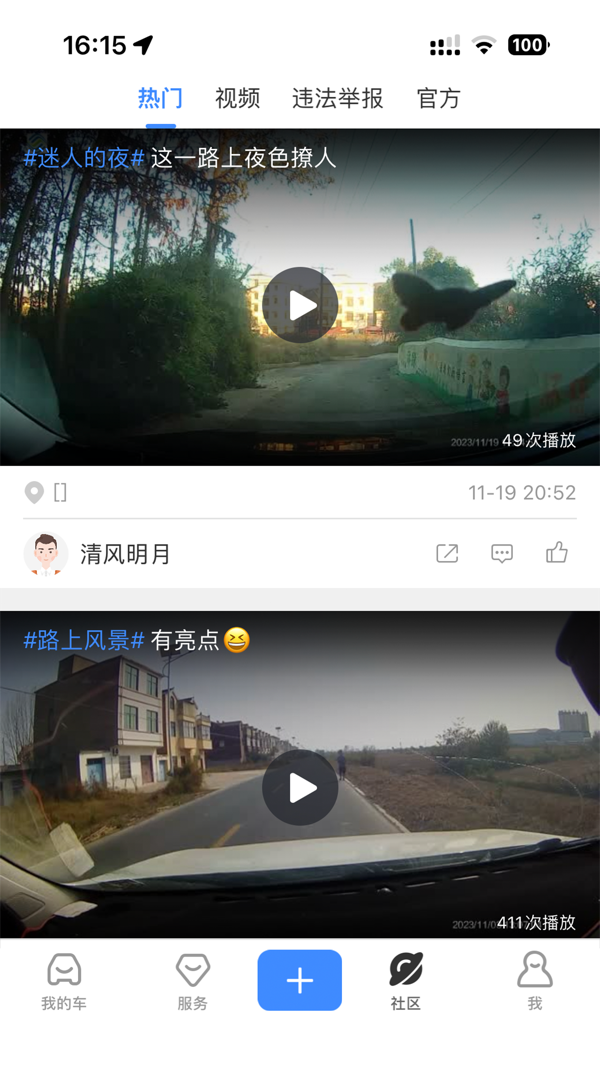Viewport: 600px width, 1067px height.
Task: Play the 迷人的夜 video
Action: click(300, 305)
